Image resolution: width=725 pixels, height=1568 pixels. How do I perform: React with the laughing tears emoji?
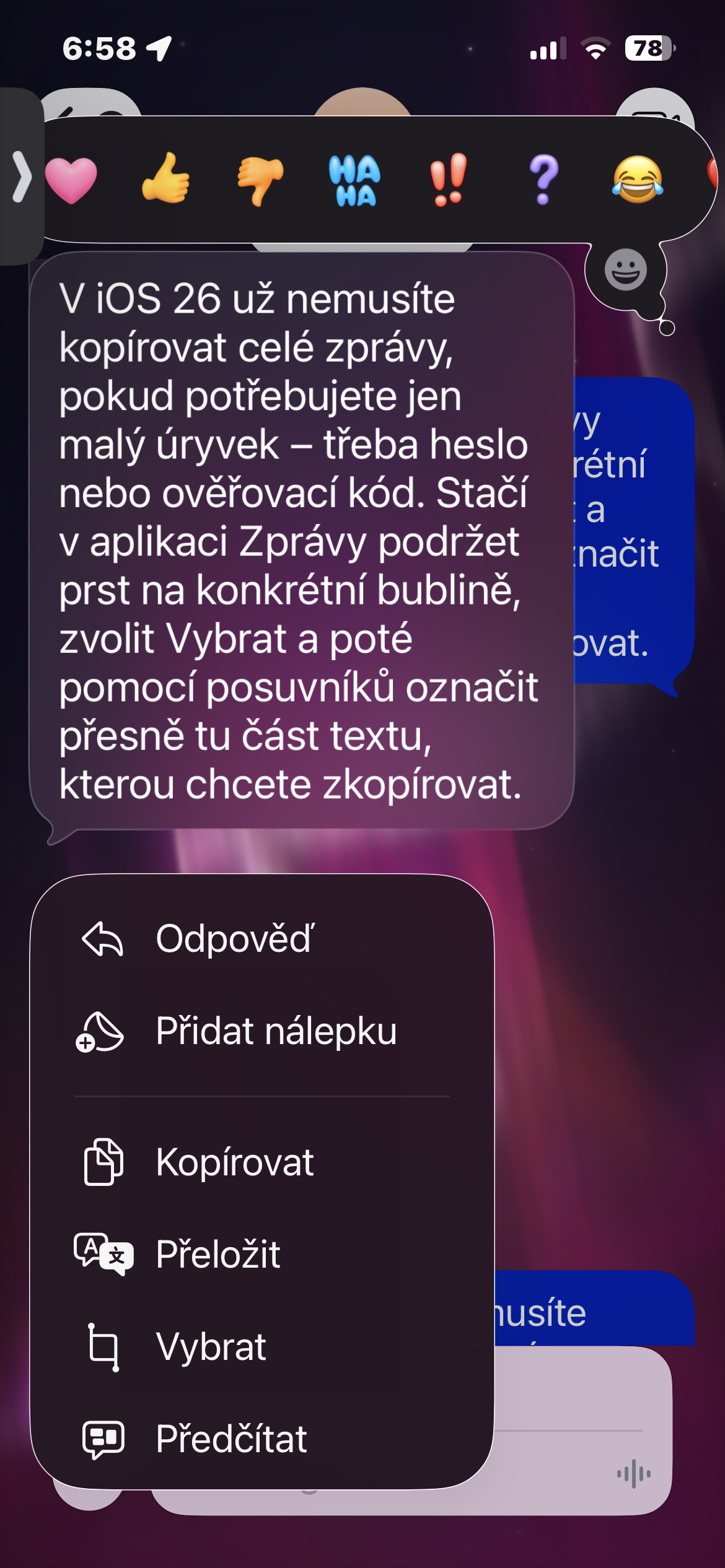(x=638, y=179)
